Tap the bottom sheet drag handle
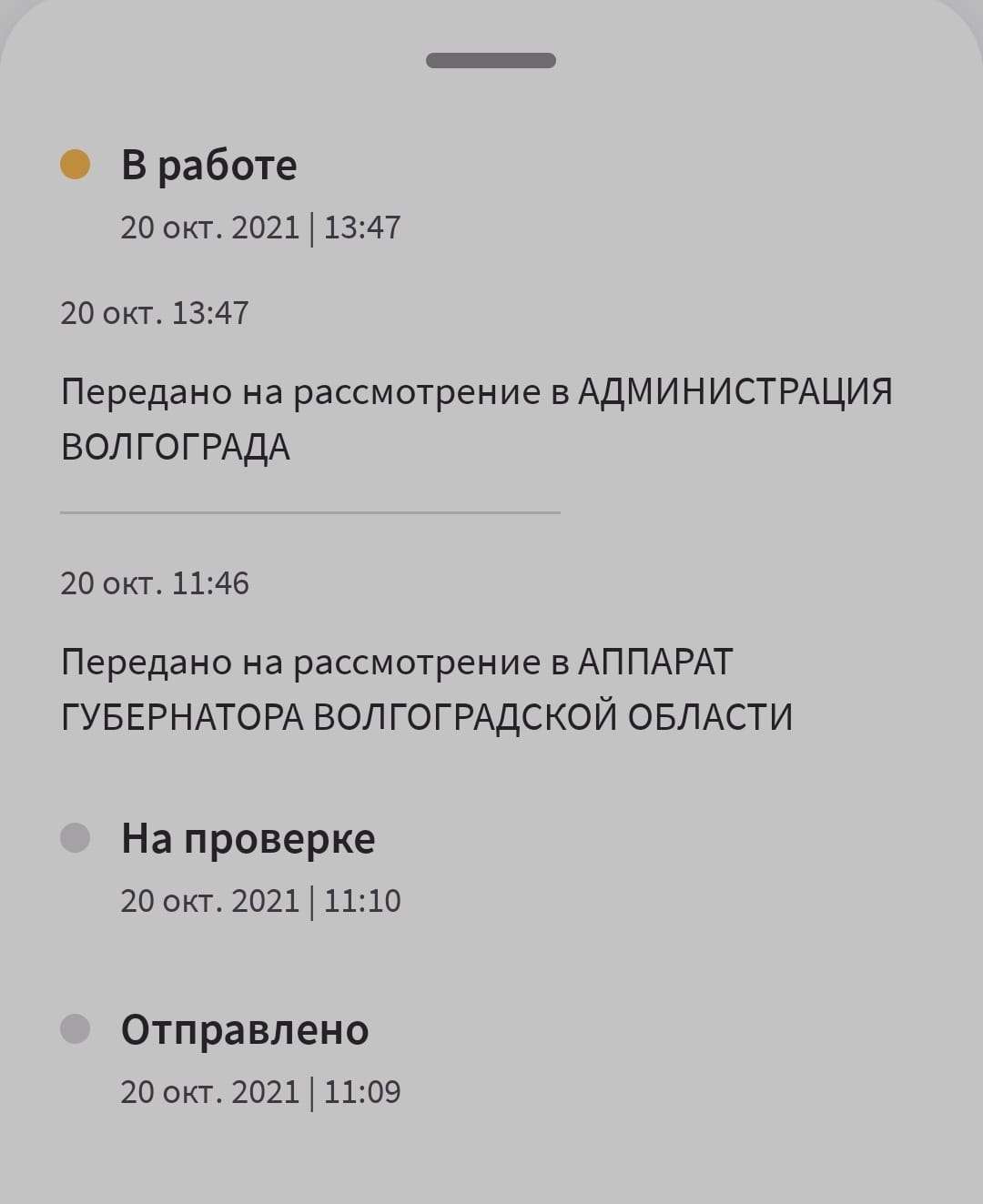This screenshot has width=983, height=1204. coord(491,61)
